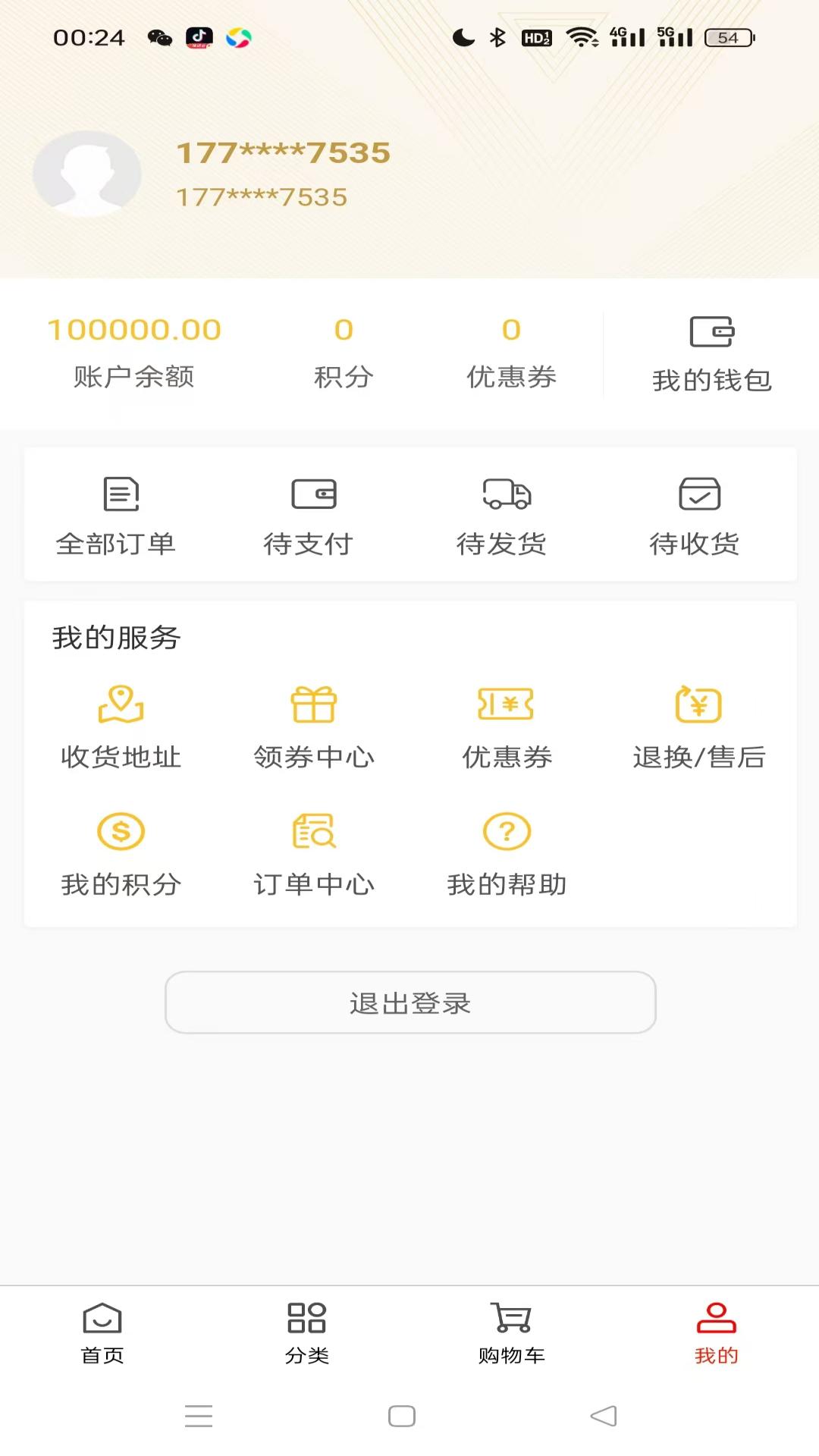Open 我的帮助 help page
This screenshot has height=1456, width=819.
click(x=507, y=855)
